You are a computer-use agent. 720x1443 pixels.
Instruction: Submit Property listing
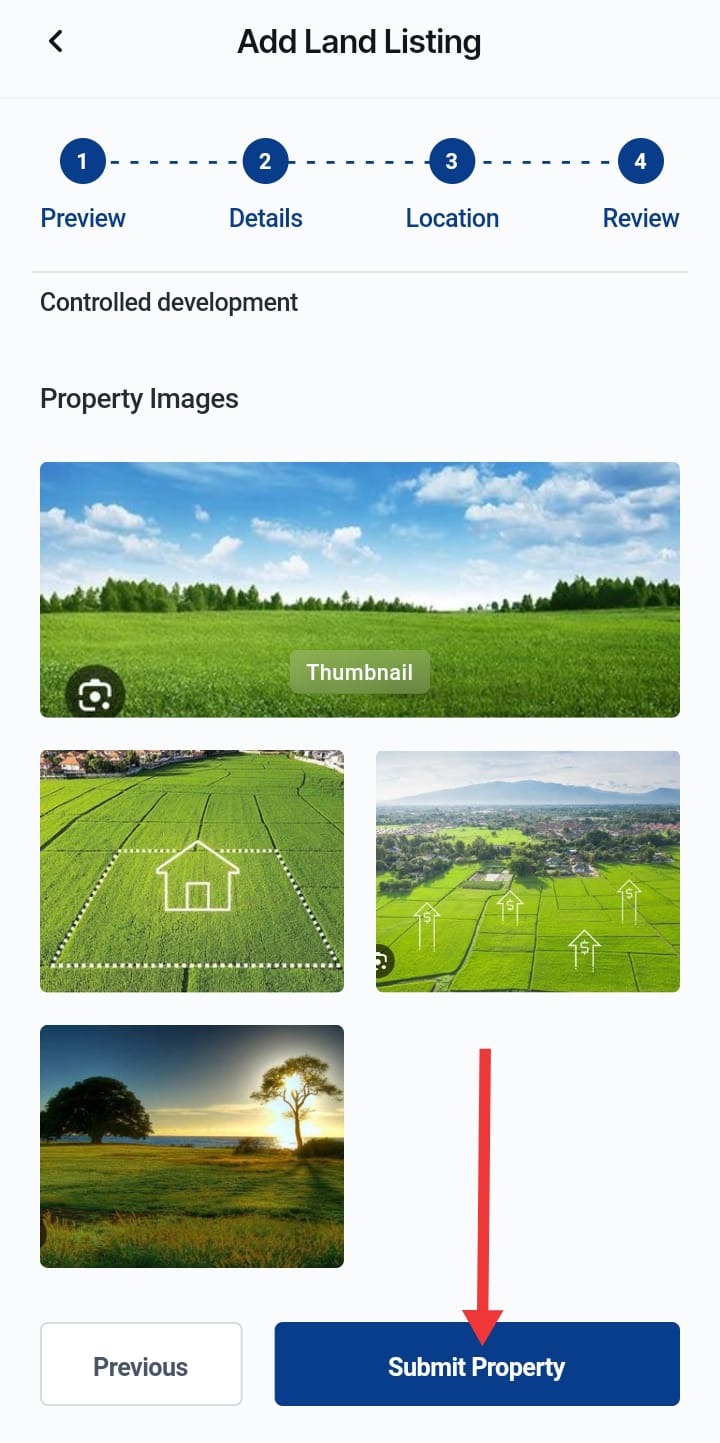tap(477, 1366)
